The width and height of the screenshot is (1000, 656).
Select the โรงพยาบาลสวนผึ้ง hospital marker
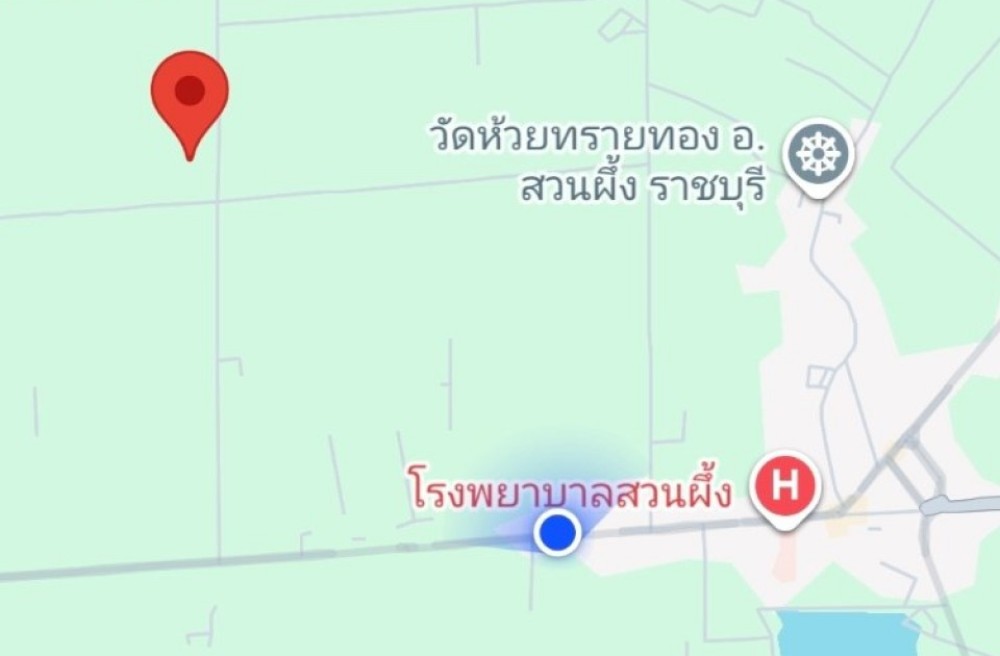click(x=785, y=490)
